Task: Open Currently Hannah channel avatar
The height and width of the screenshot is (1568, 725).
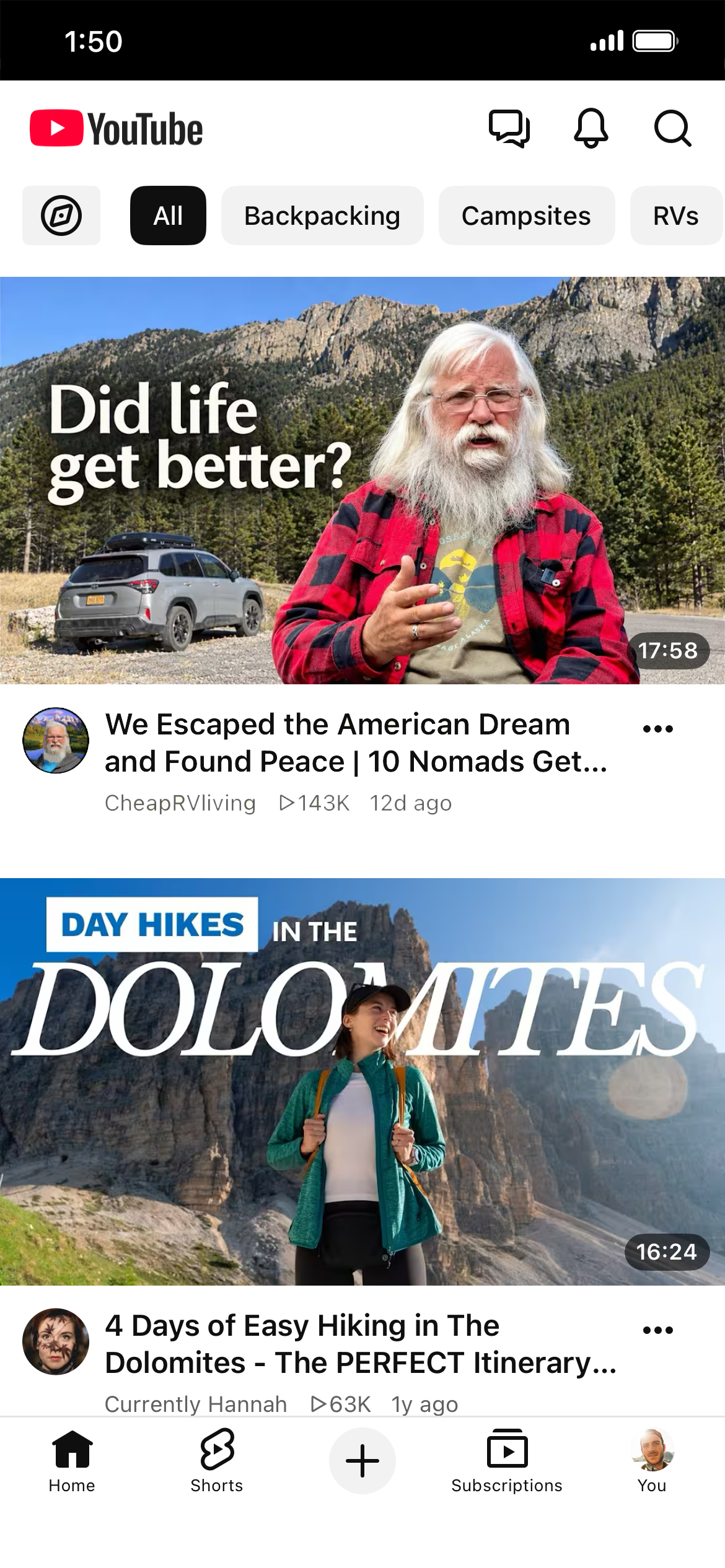Action: tap(56, 1341)
